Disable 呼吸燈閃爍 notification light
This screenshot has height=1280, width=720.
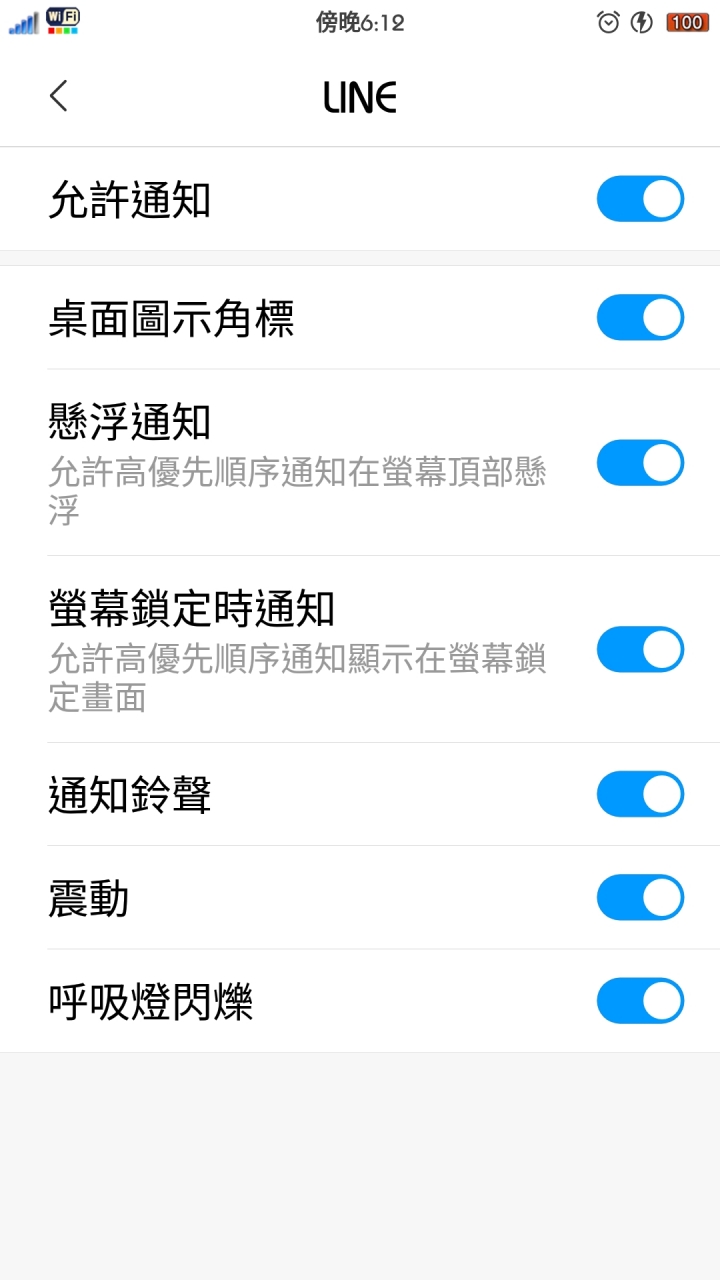tap(640, 1001)
